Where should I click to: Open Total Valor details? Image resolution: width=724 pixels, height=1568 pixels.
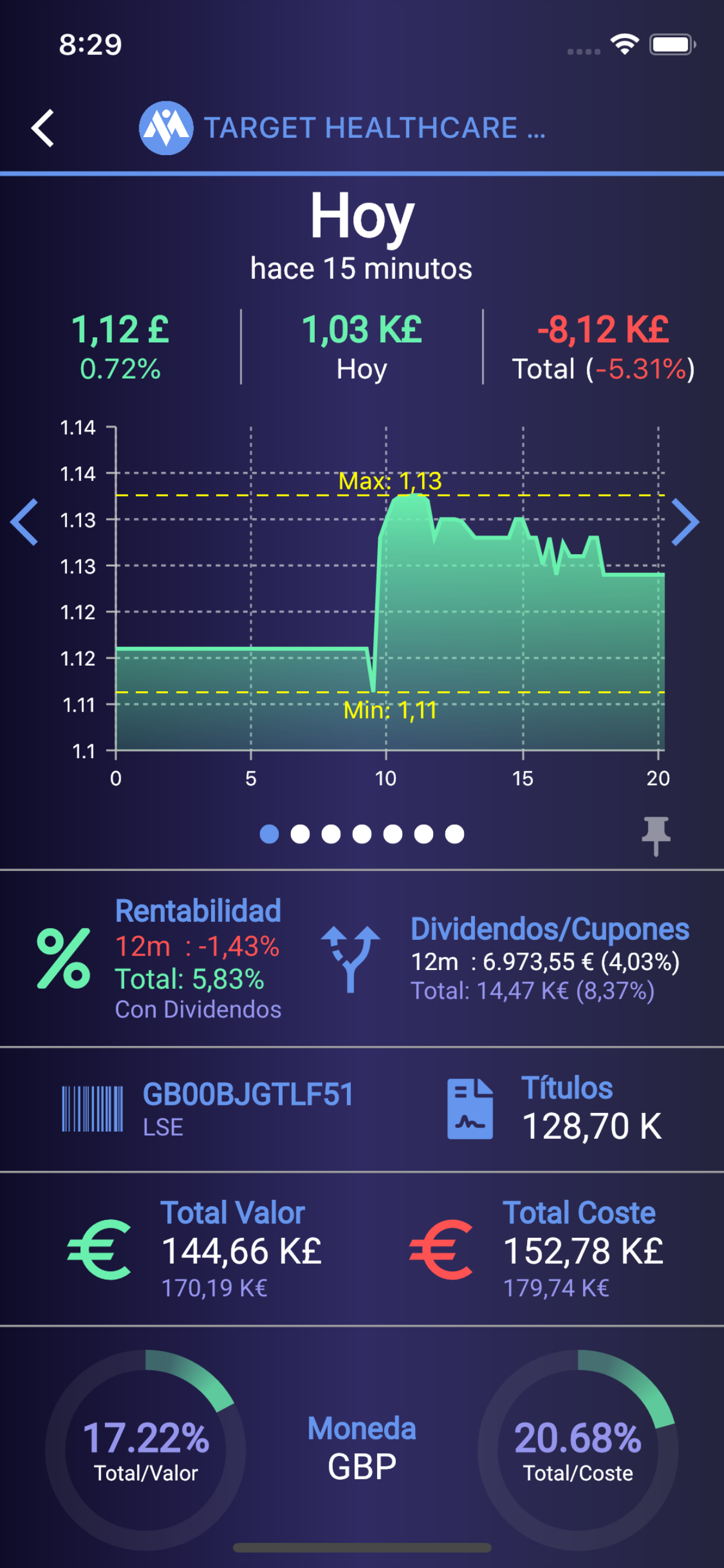coord(195,1248)
